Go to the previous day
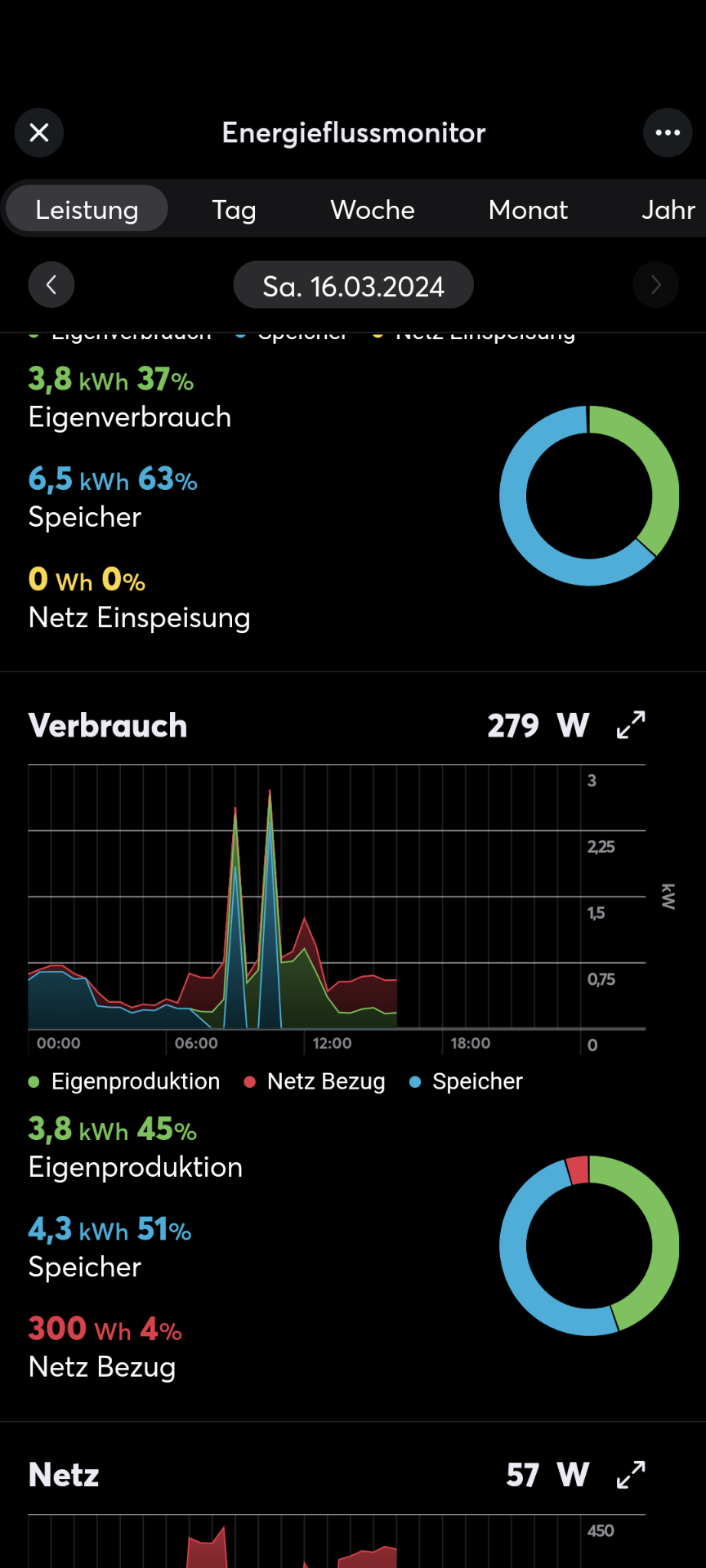 pyautogui.click(x=51, y=285)
